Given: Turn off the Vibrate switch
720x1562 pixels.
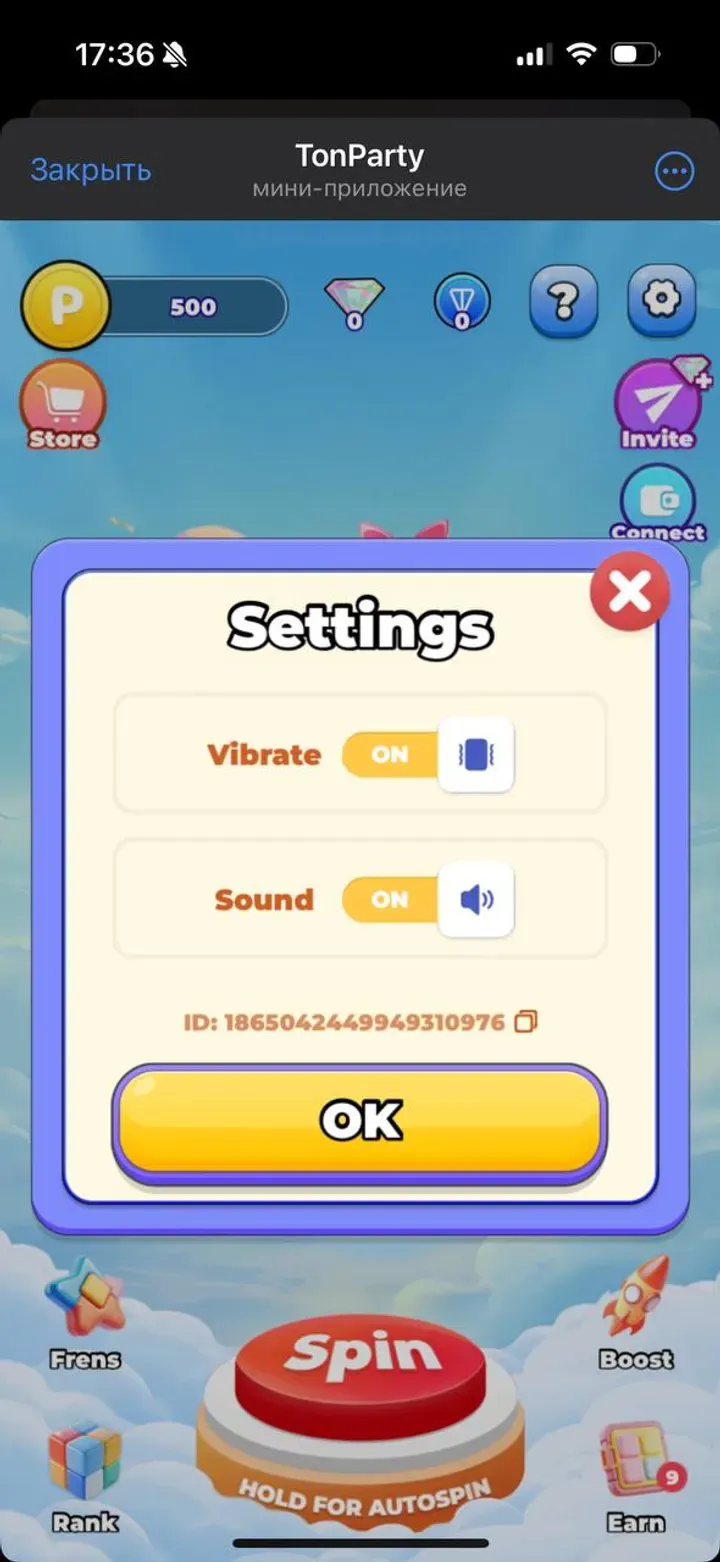Looking at the screenshot, I should coord(428,754).
